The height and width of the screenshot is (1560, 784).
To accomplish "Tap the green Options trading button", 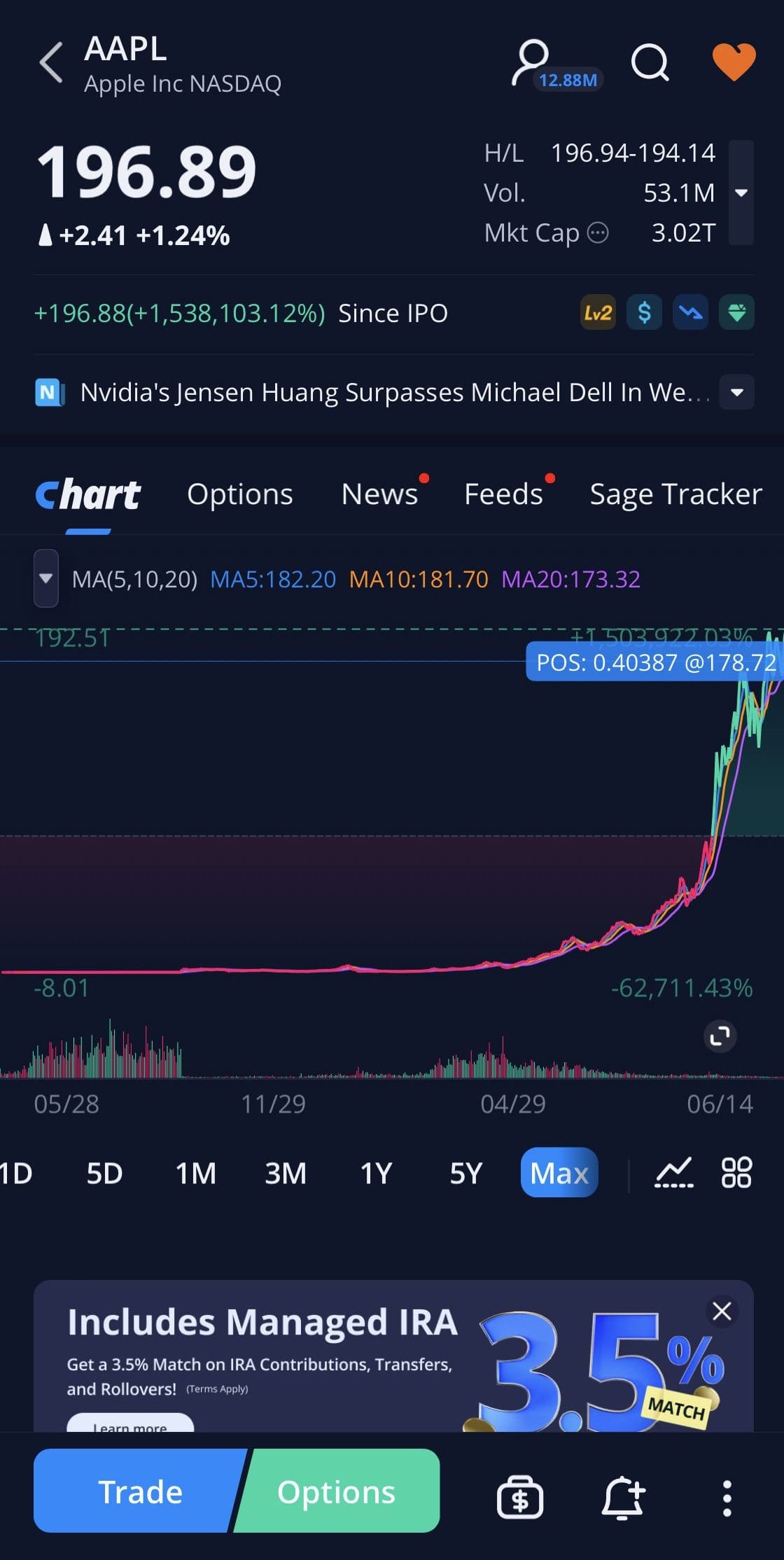I will [x=335, y=1491].
